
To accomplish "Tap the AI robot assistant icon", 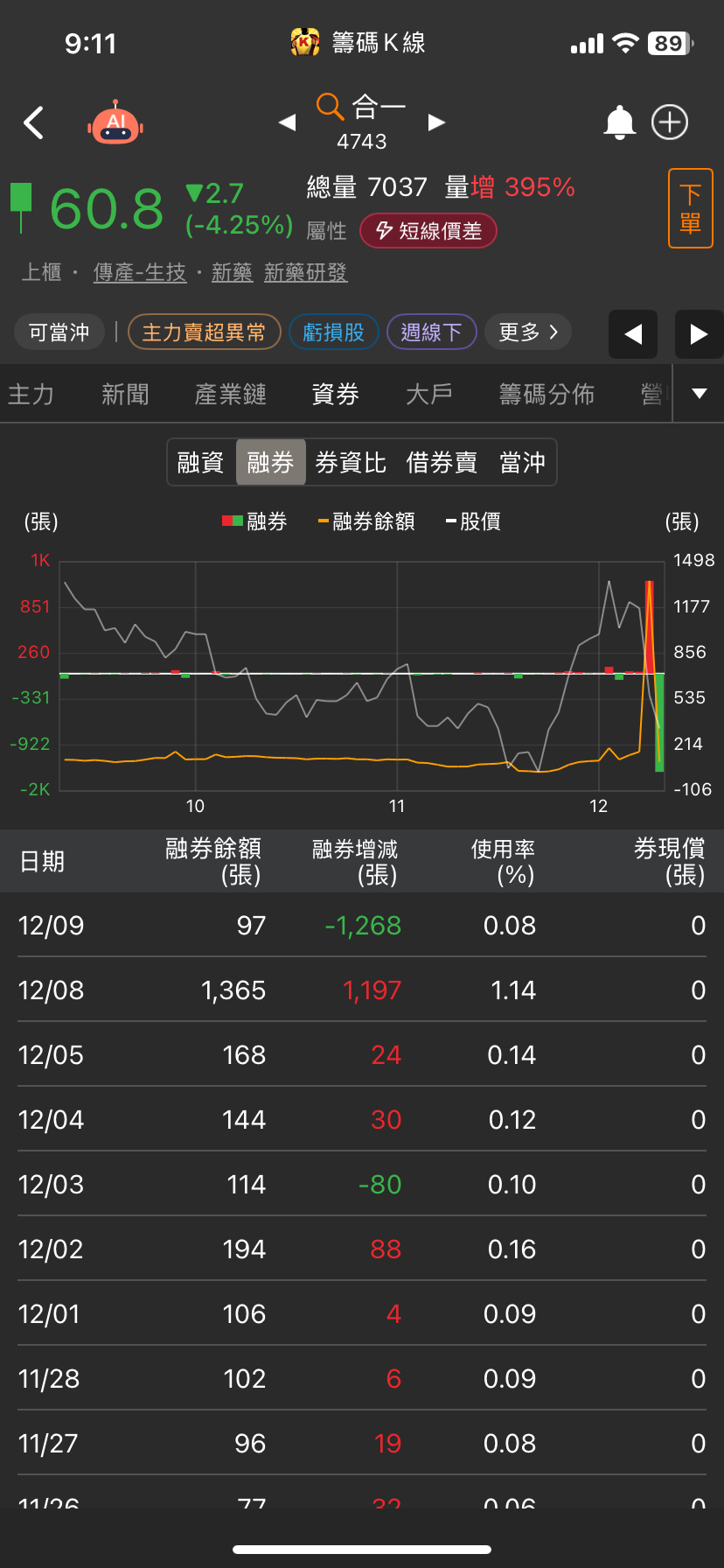I will click(115, 122).
